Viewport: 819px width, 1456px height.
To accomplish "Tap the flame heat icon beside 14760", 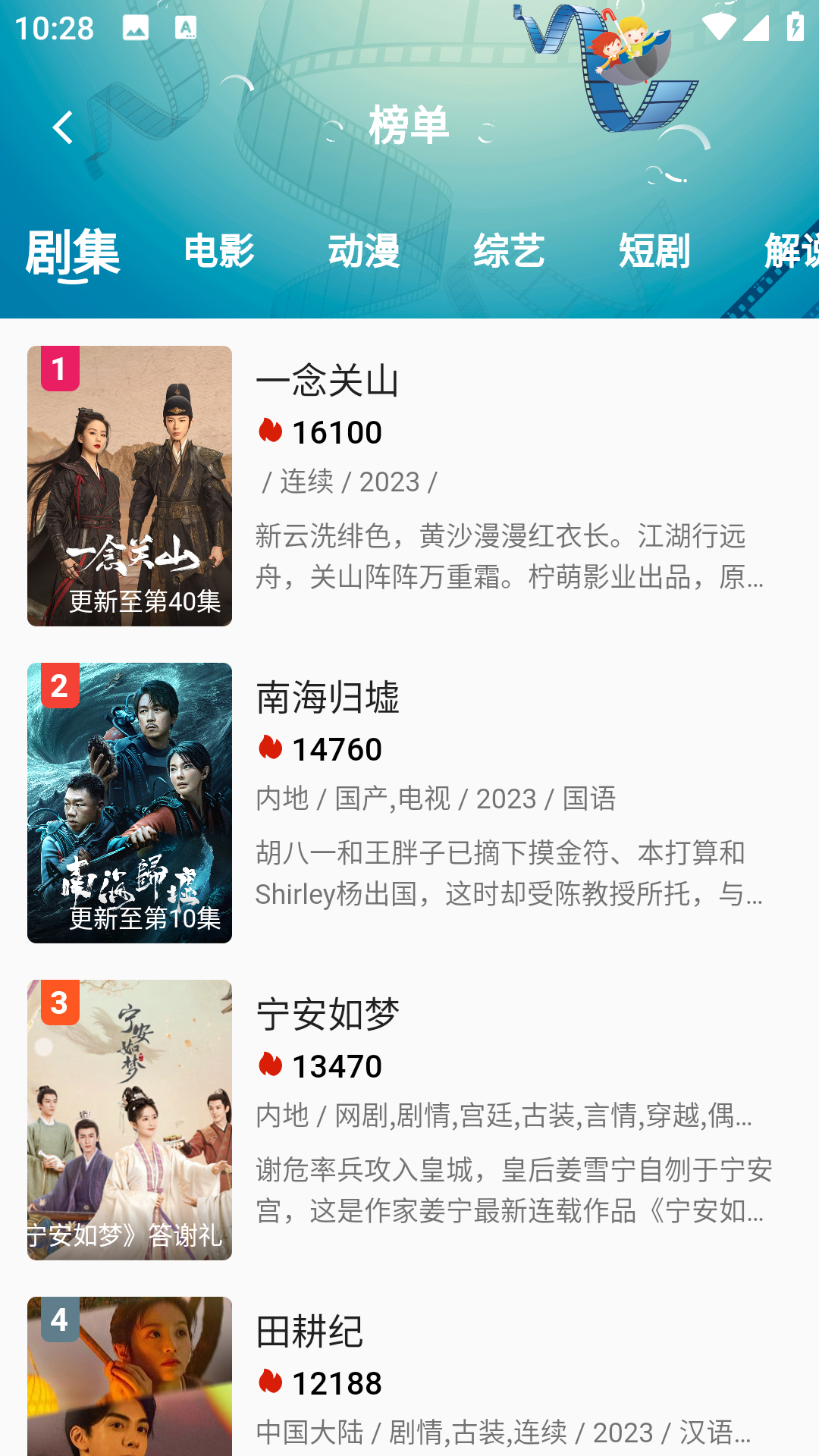I will click(269, 748).
